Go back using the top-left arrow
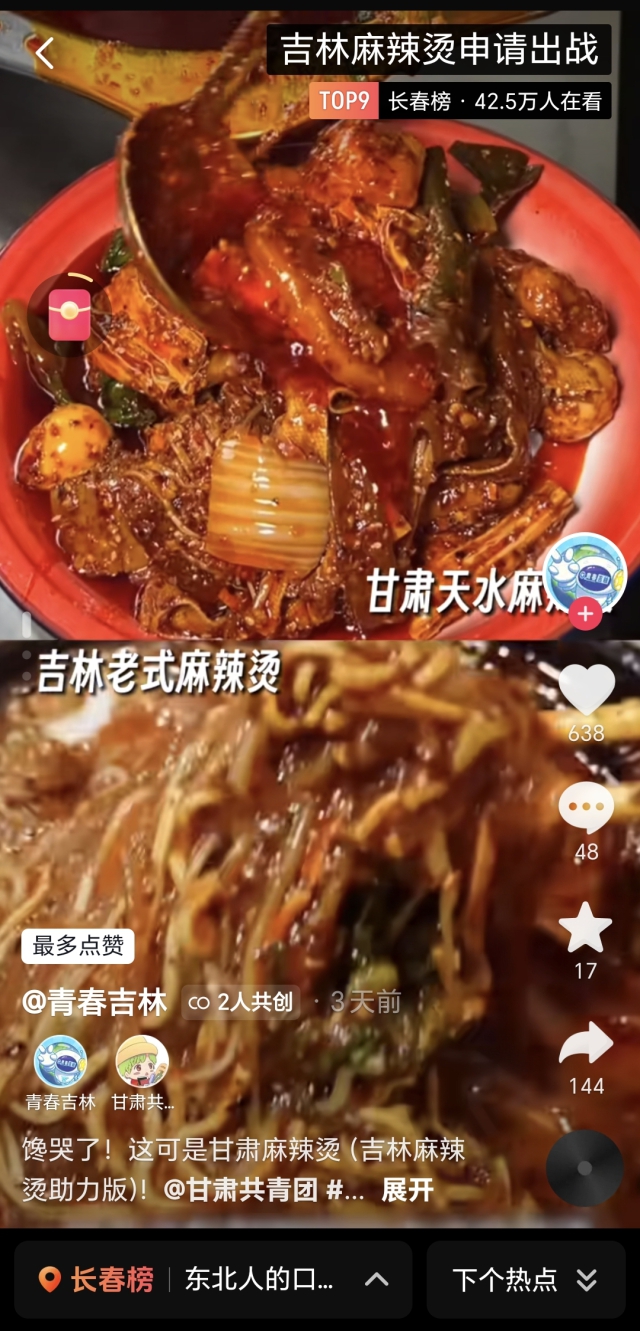 [x=45, y=52]
